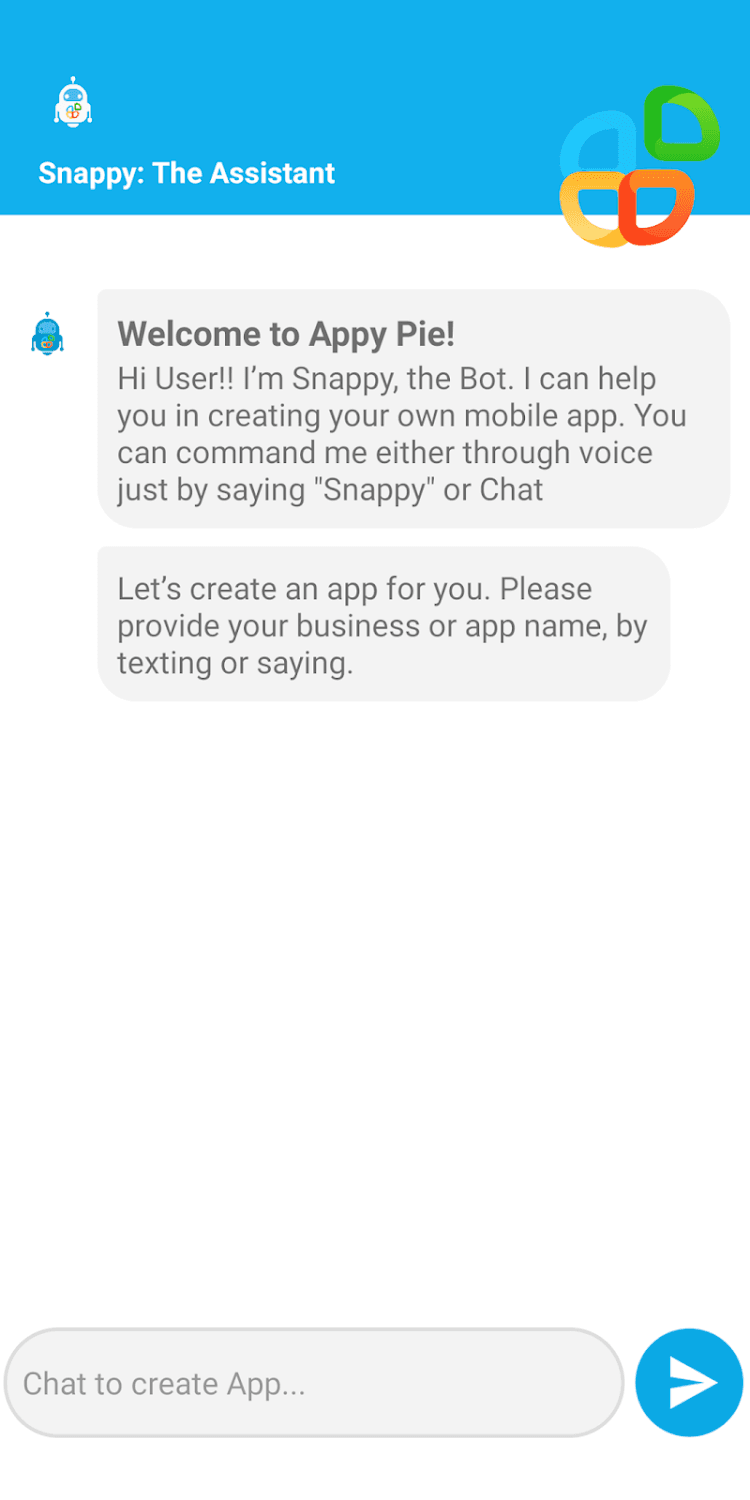Screen dimensions: 750x1500
Task: Send the chat message with the arrow button
Action: pyautogui.click(x=689, y=1382)
